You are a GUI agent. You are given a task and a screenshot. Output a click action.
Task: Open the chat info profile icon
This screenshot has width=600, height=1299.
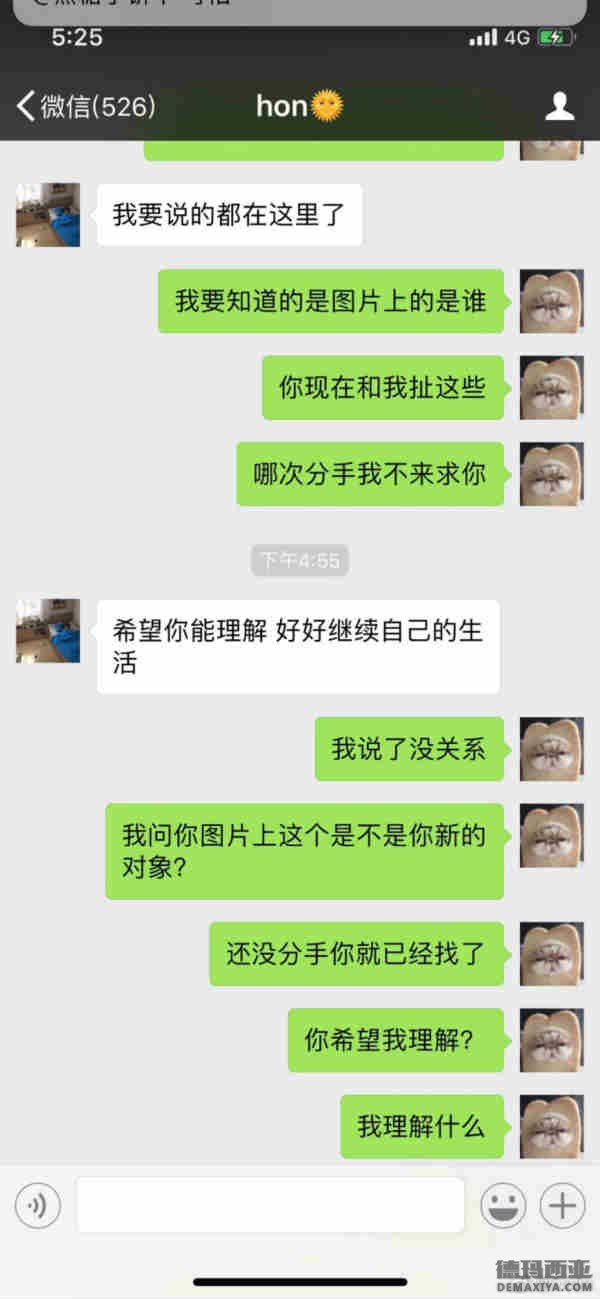559,106
